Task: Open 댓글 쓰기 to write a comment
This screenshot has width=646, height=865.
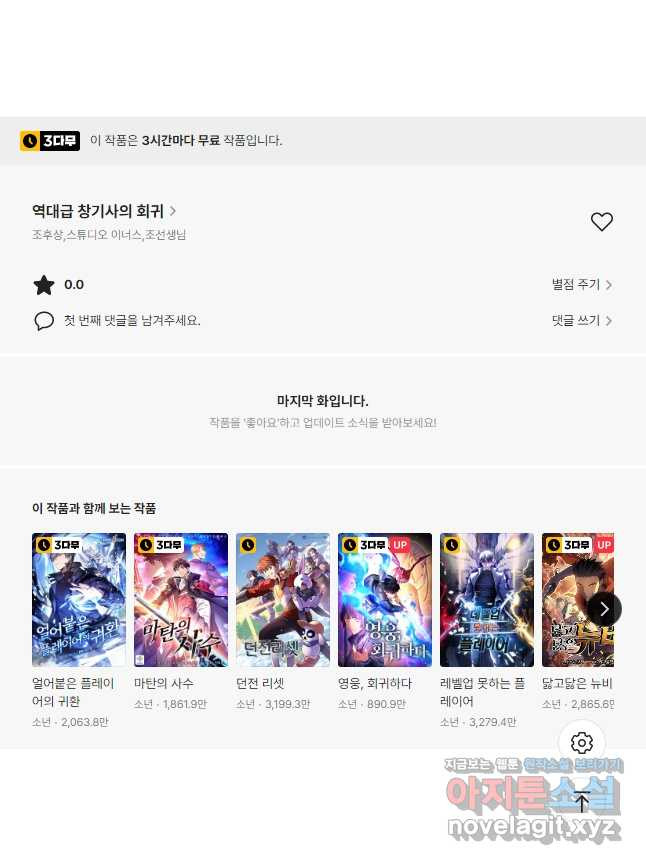Action: tap(581, 321)
